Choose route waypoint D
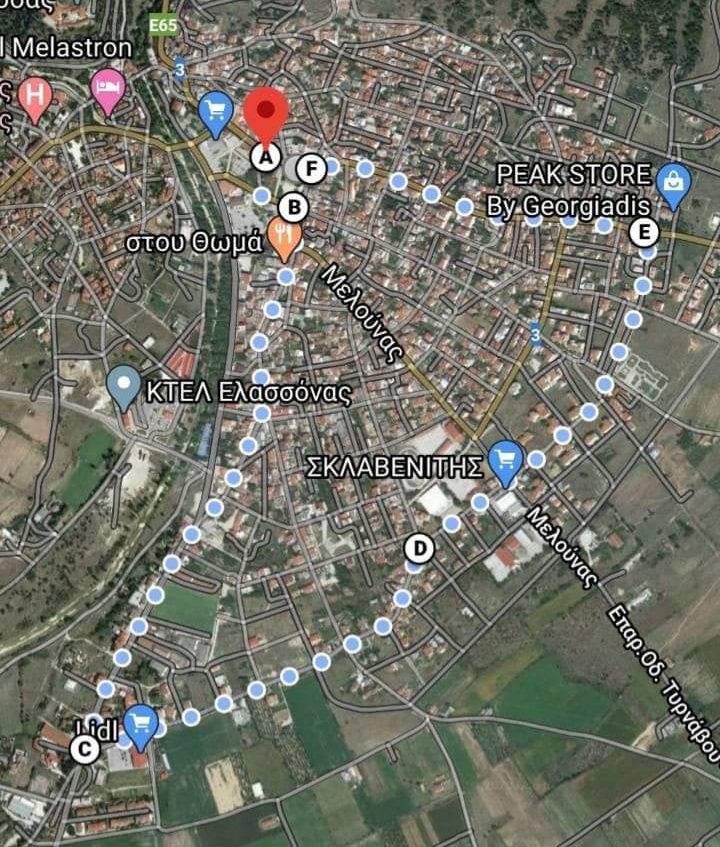720x847 pixels. [419, 549]
